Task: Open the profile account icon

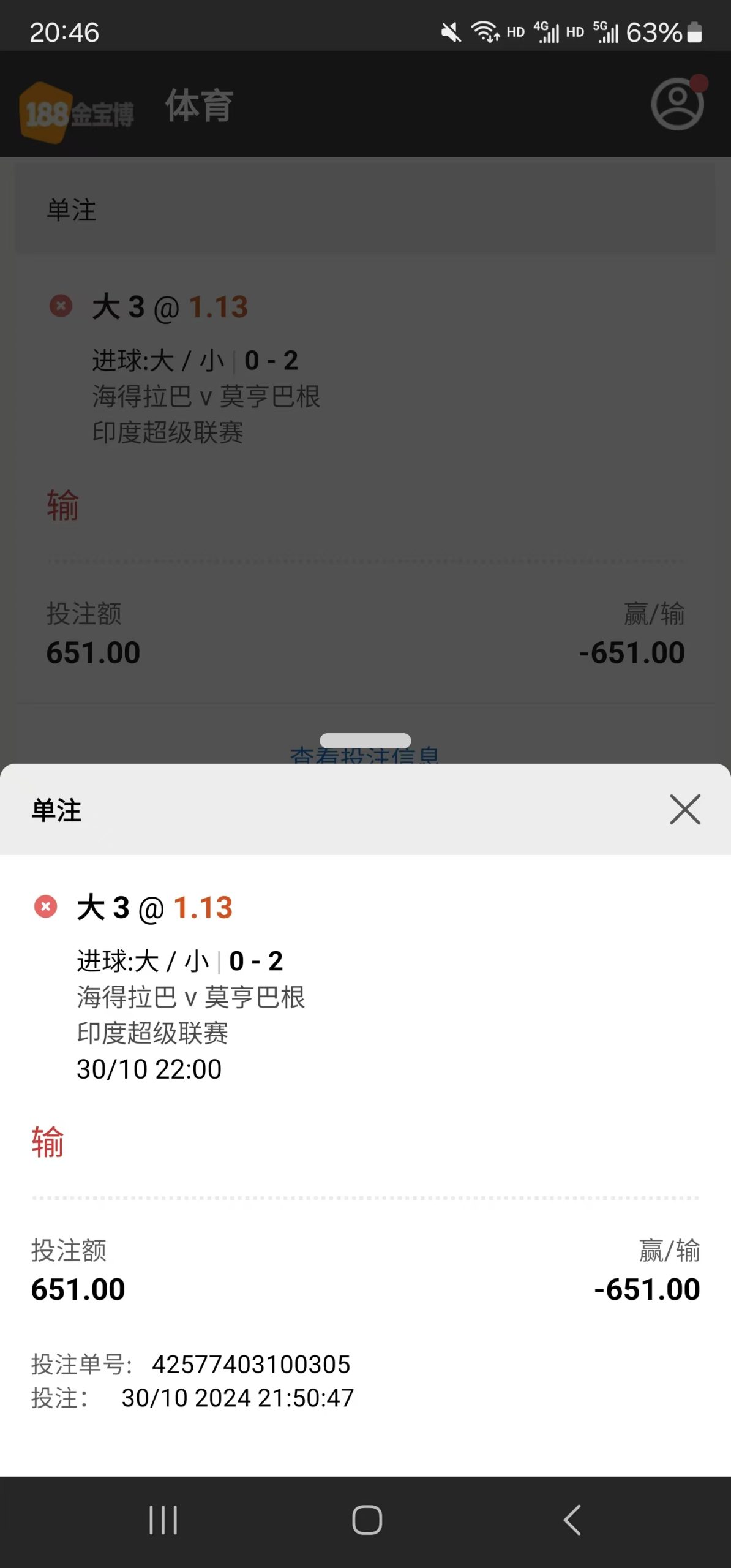Action: point(677,104)
